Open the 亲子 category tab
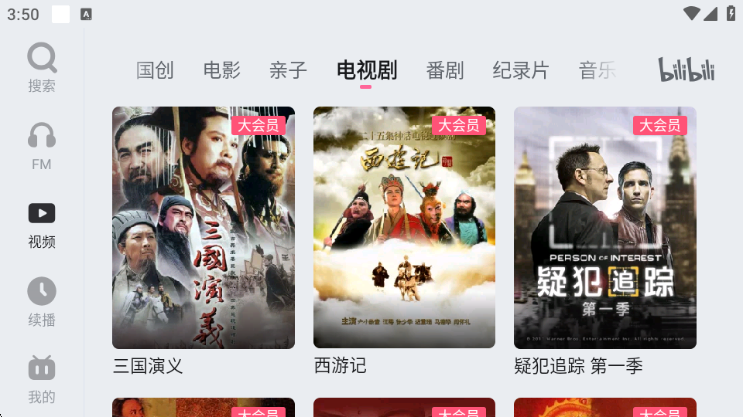The height and width of the screenshot is (417, 743). click(x=286, y=71)
